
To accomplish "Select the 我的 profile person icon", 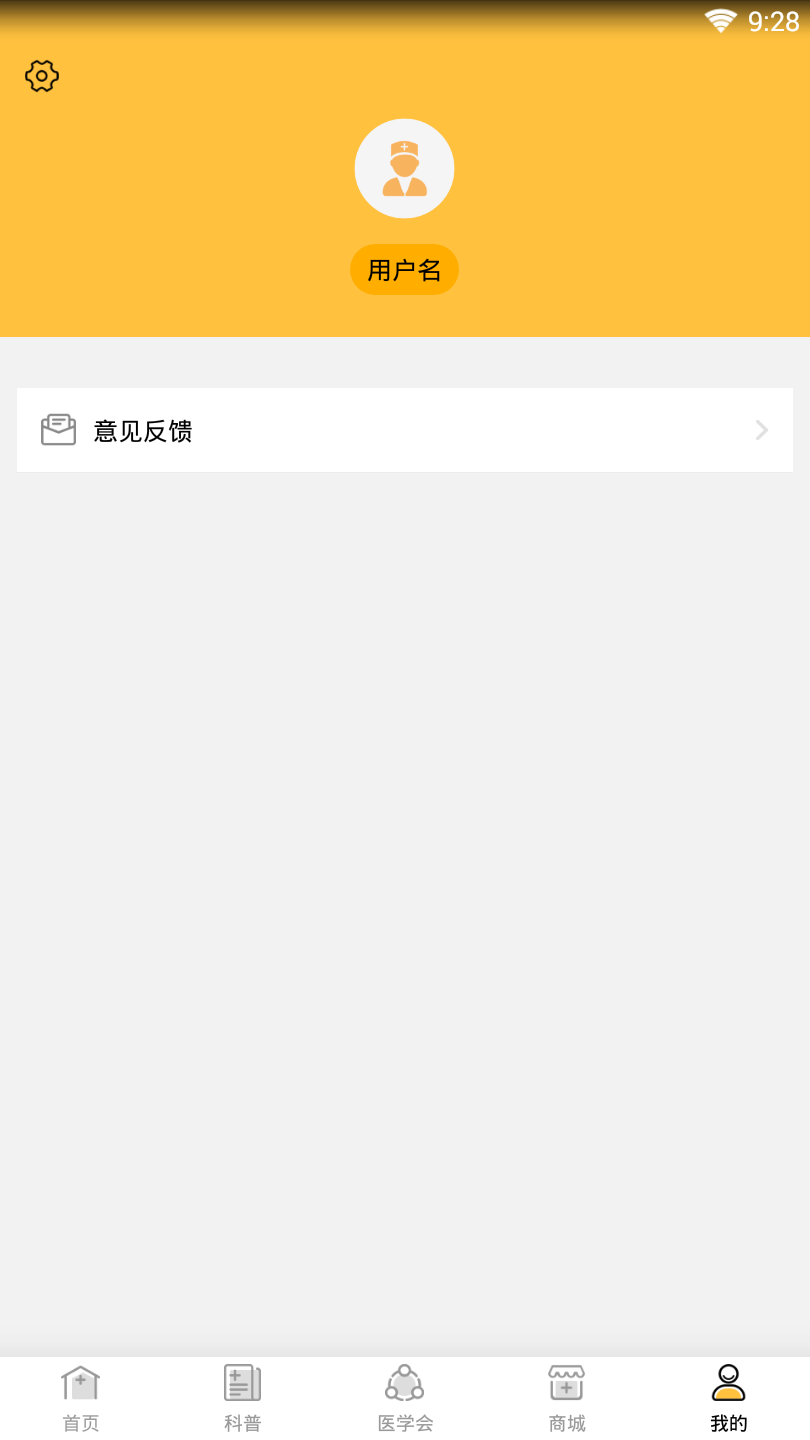I will (x=728, y=1381).
